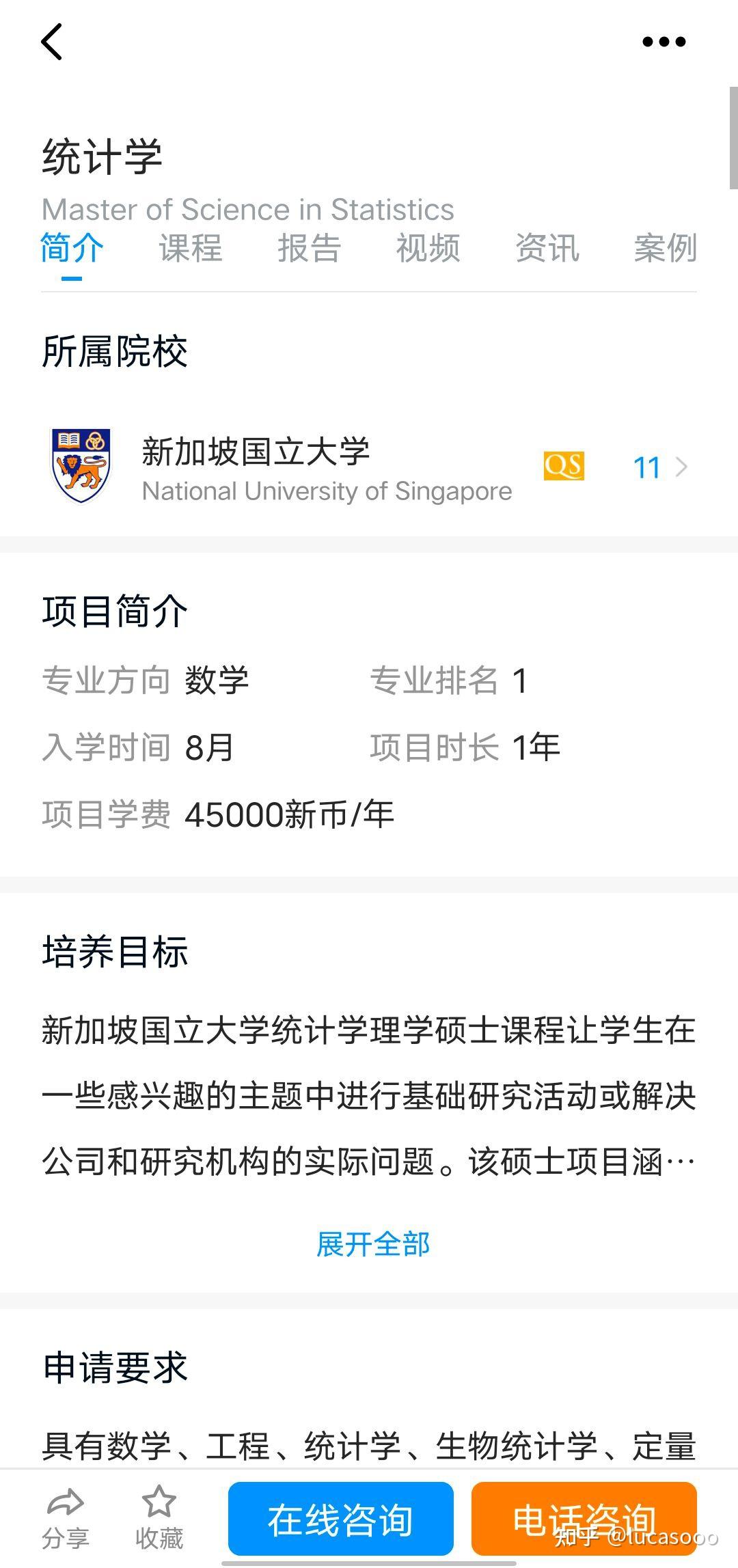Switch to the 课程 tab
The image size is (738, 1568).
(x=190, y=250)
